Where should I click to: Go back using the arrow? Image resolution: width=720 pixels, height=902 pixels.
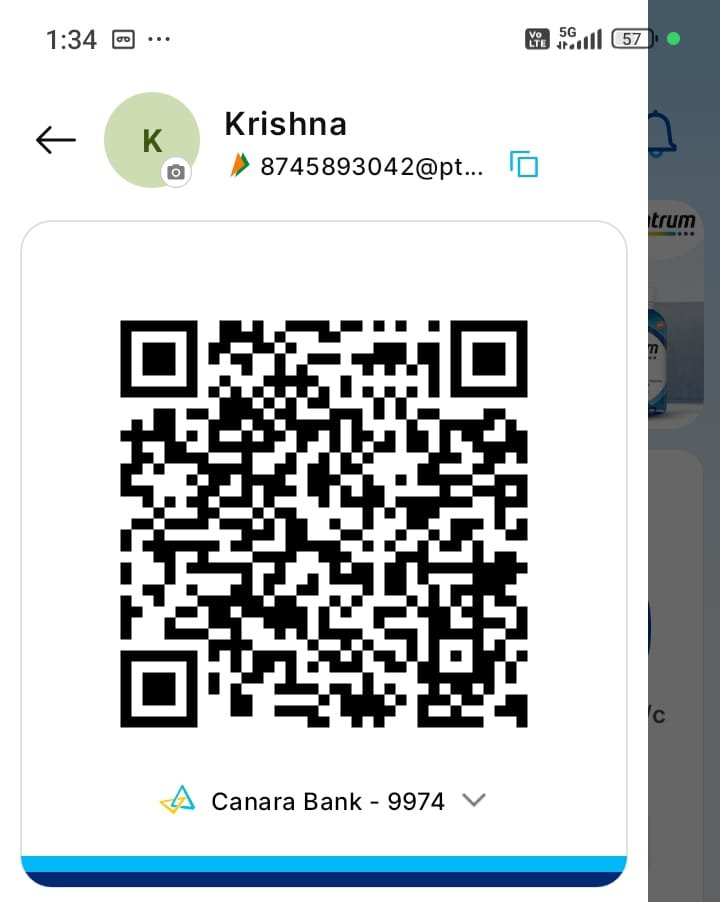(56, 141)
